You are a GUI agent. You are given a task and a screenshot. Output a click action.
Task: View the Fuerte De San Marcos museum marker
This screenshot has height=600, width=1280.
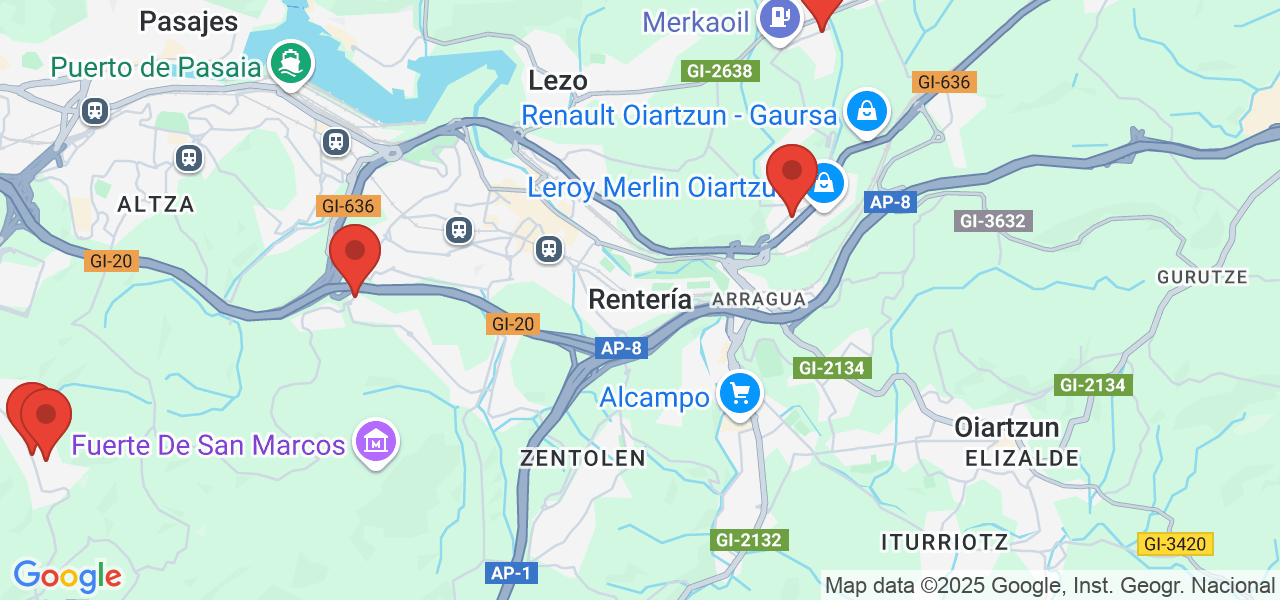(376, 441)
